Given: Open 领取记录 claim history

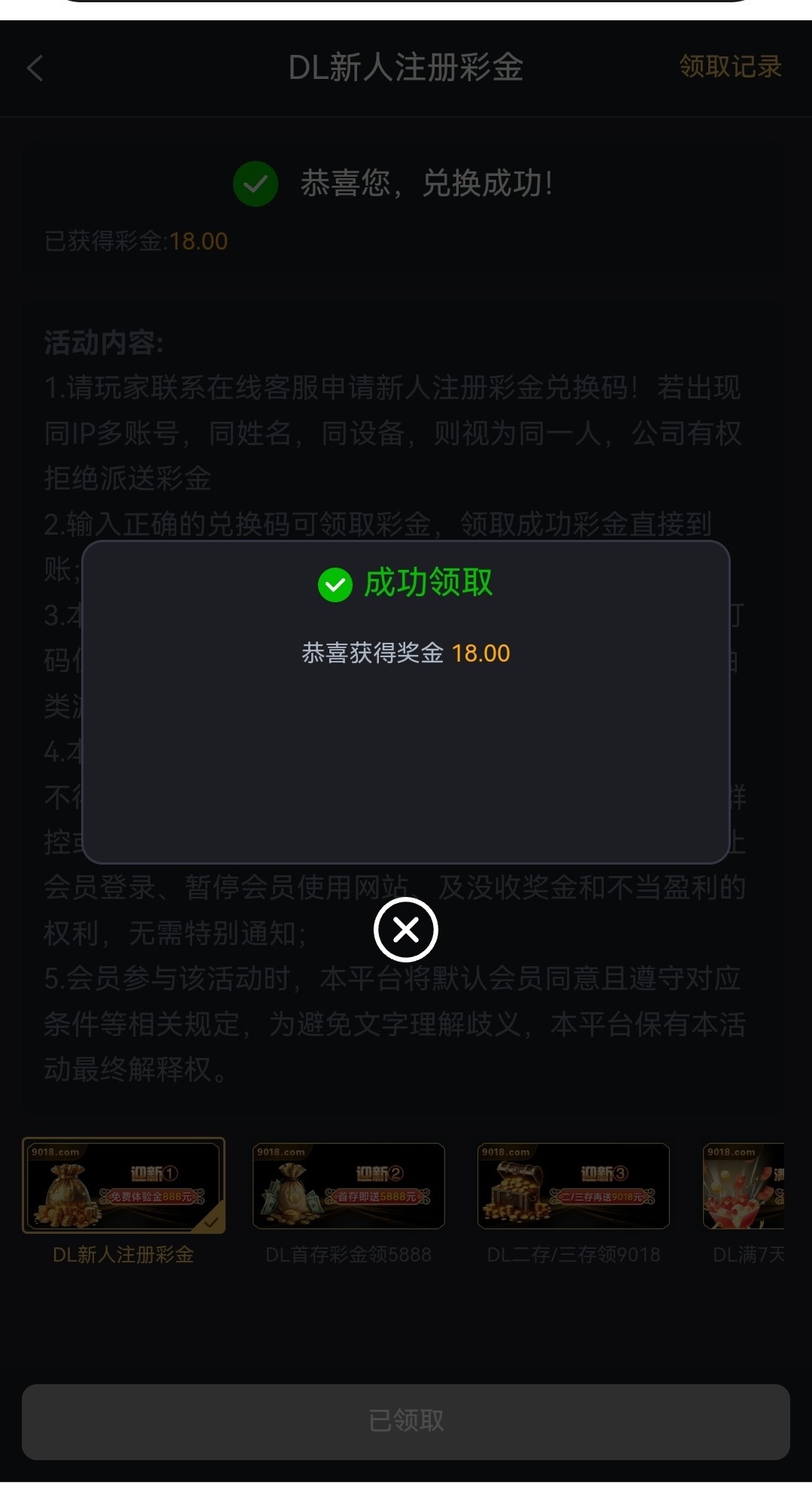Looking at the screenshot, I should [x=729, y=67].
